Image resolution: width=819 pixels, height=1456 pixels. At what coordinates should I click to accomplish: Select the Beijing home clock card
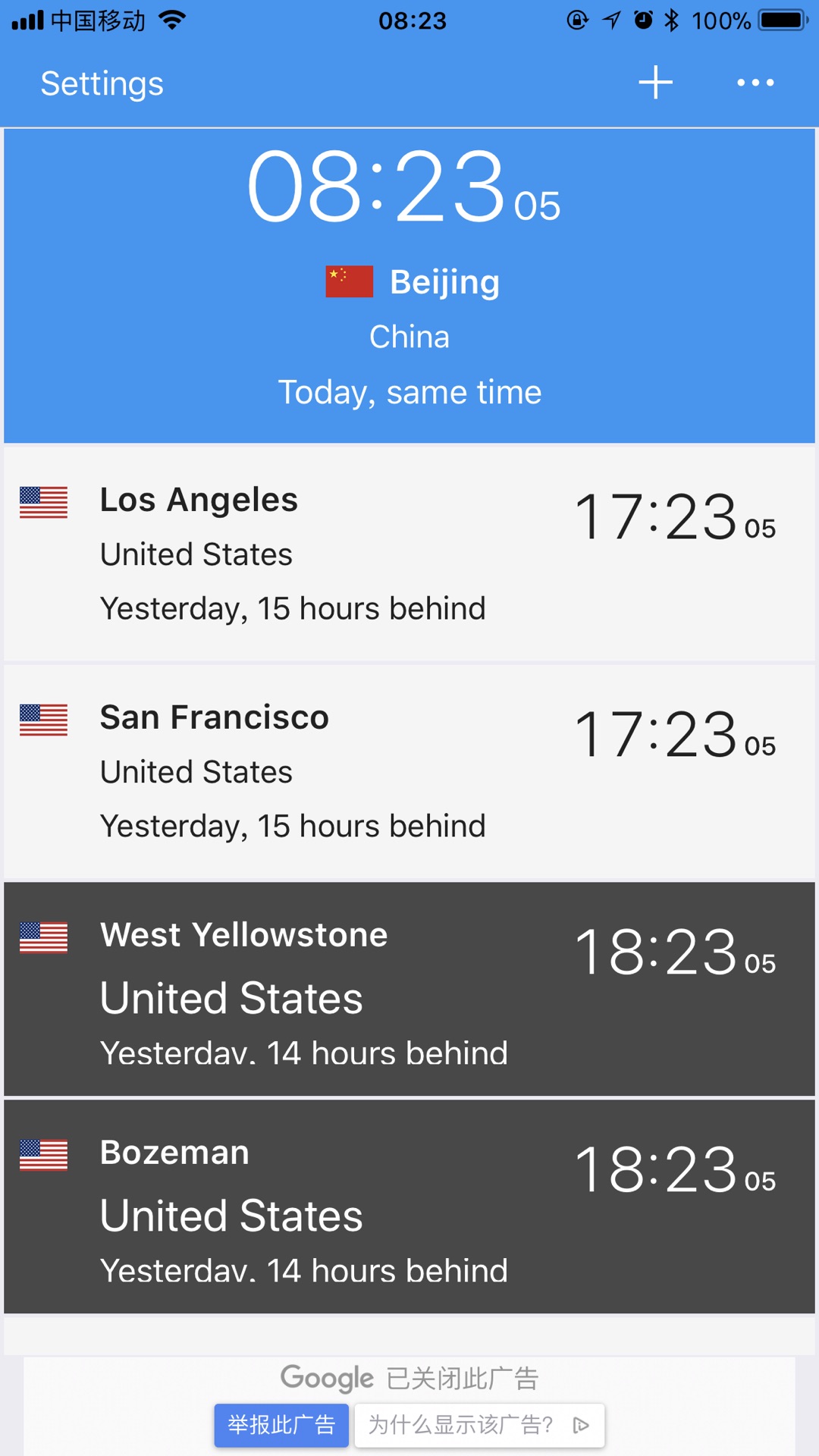coord(409,285)
